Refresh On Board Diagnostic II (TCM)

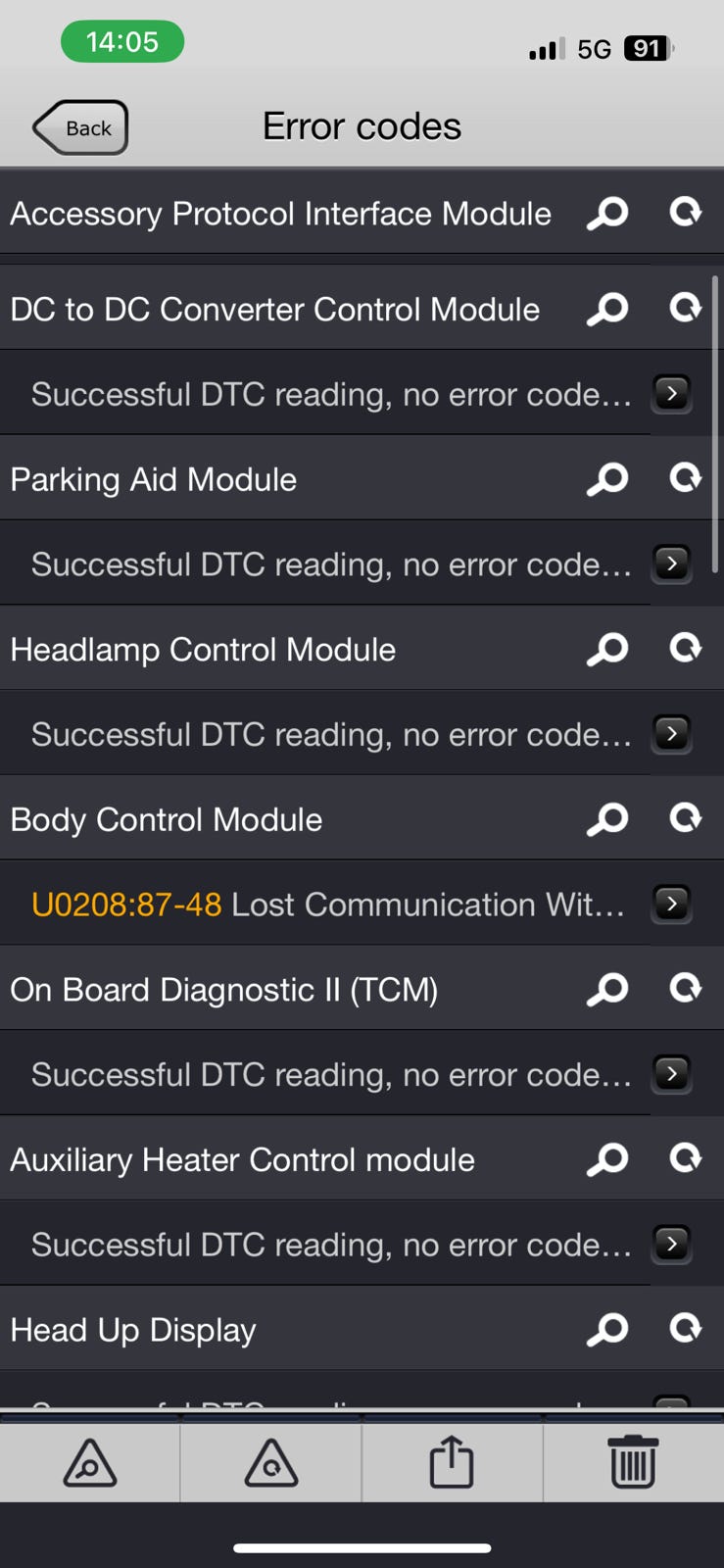(x=686, y=989)
